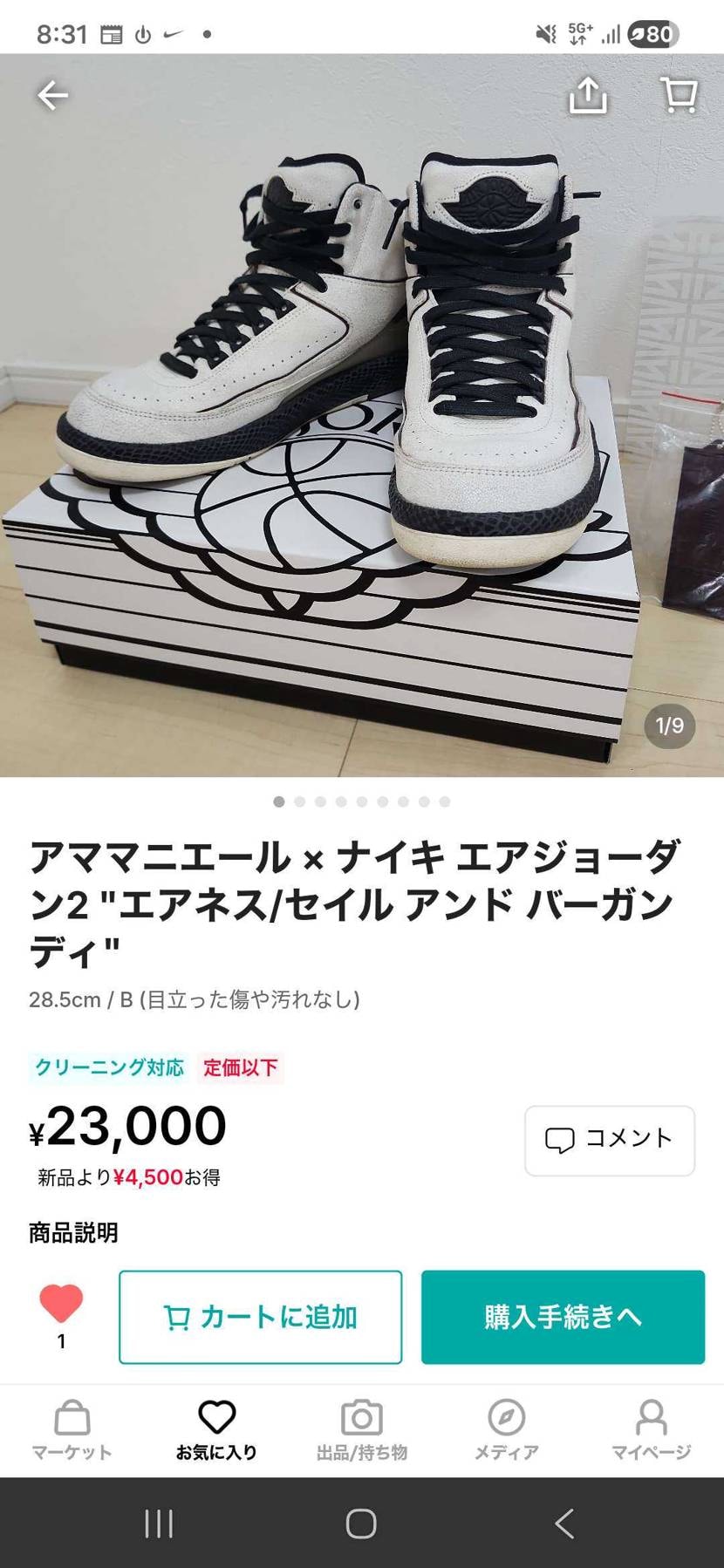Switch to the マーケット tab
724x1568 pixels.
point(72,1430)
